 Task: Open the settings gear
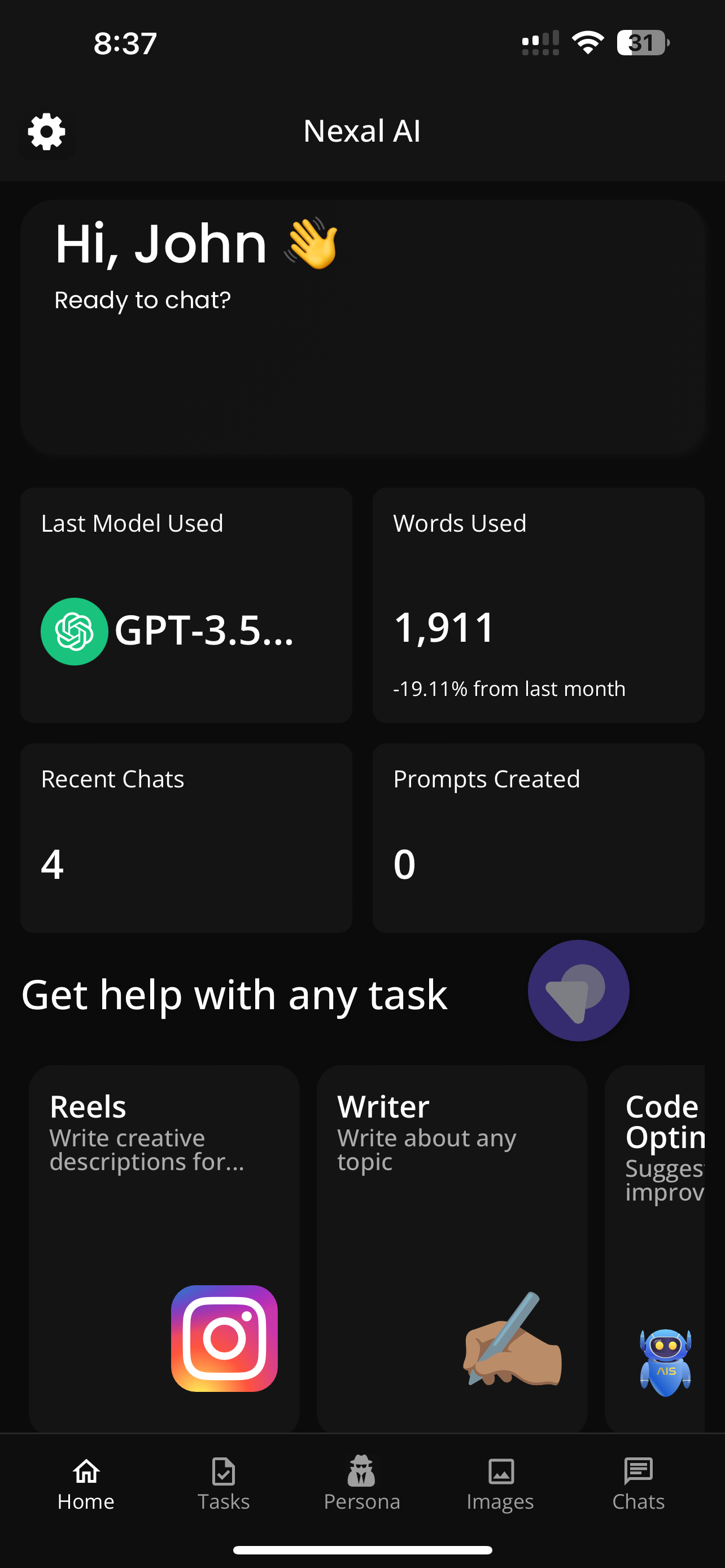pos(46,132)
